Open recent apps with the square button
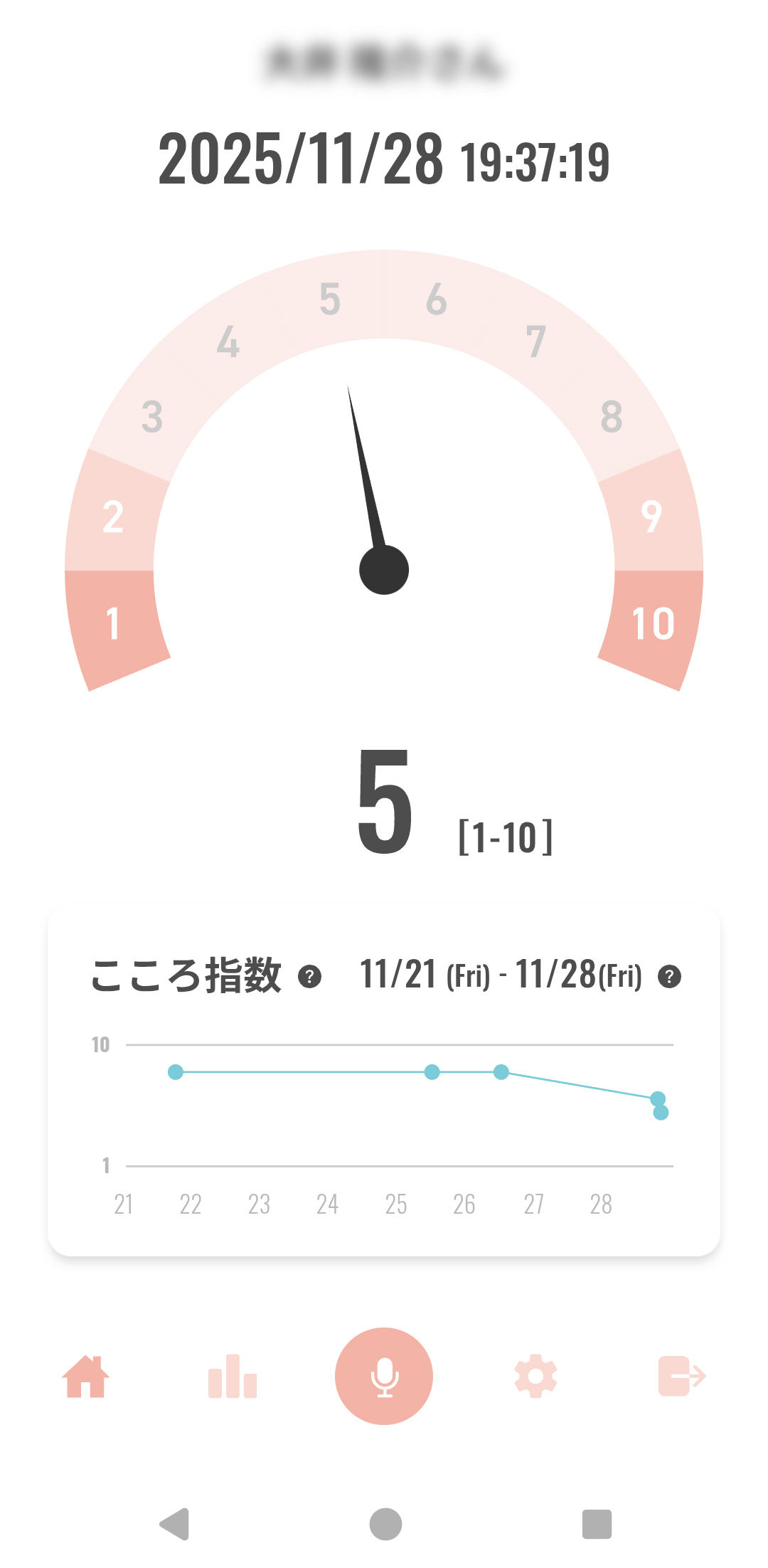 click(597, 1524)
